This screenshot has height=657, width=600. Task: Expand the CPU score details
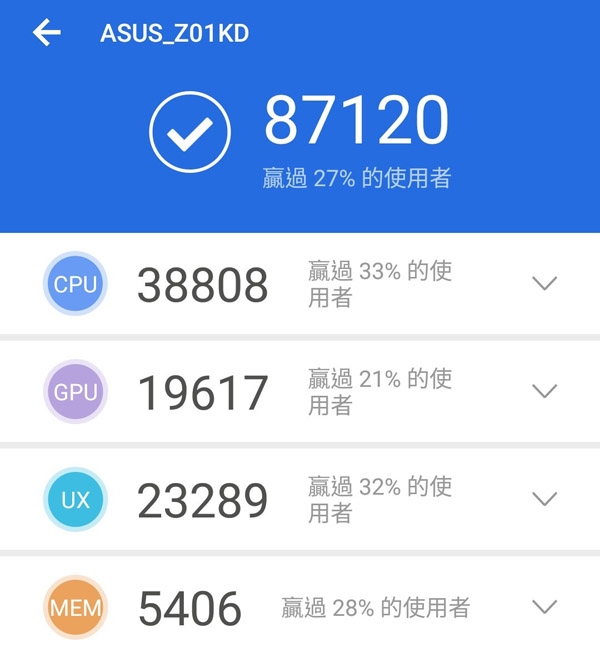coord(544,284)
